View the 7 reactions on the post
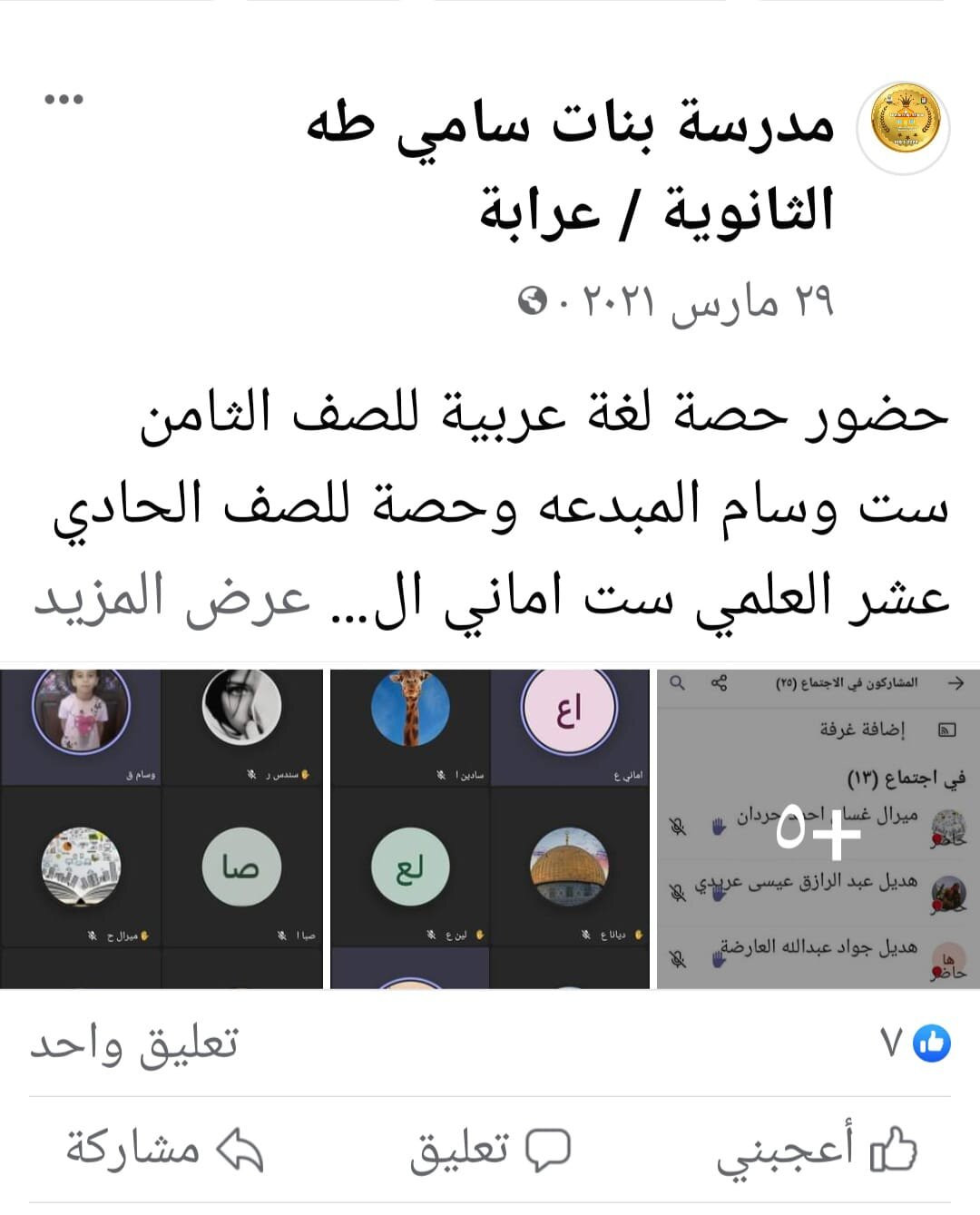 (915, 1044)
